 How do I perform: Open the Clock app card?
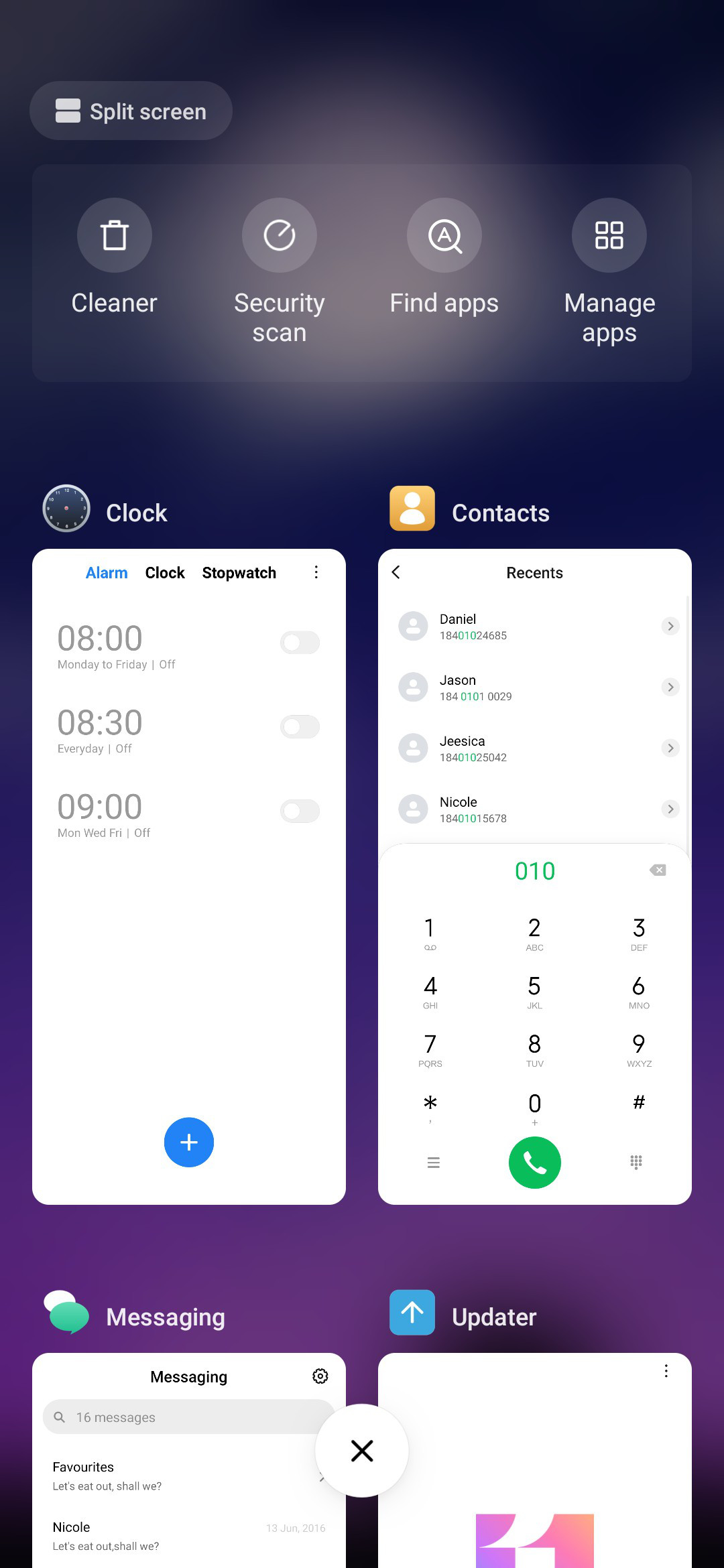(x=189, y=876)
